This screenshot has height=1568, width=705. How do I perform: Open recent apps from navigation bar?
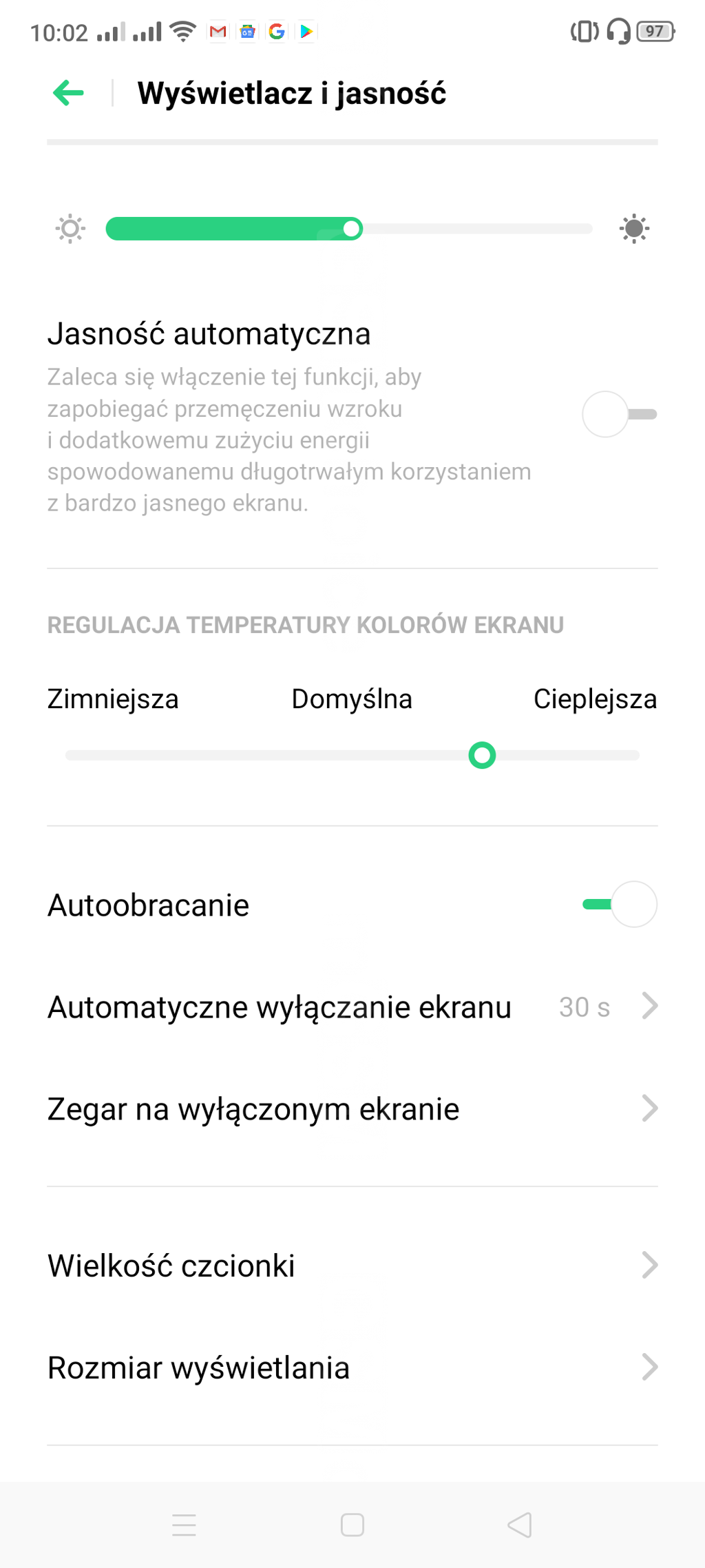pos(185,1525)
